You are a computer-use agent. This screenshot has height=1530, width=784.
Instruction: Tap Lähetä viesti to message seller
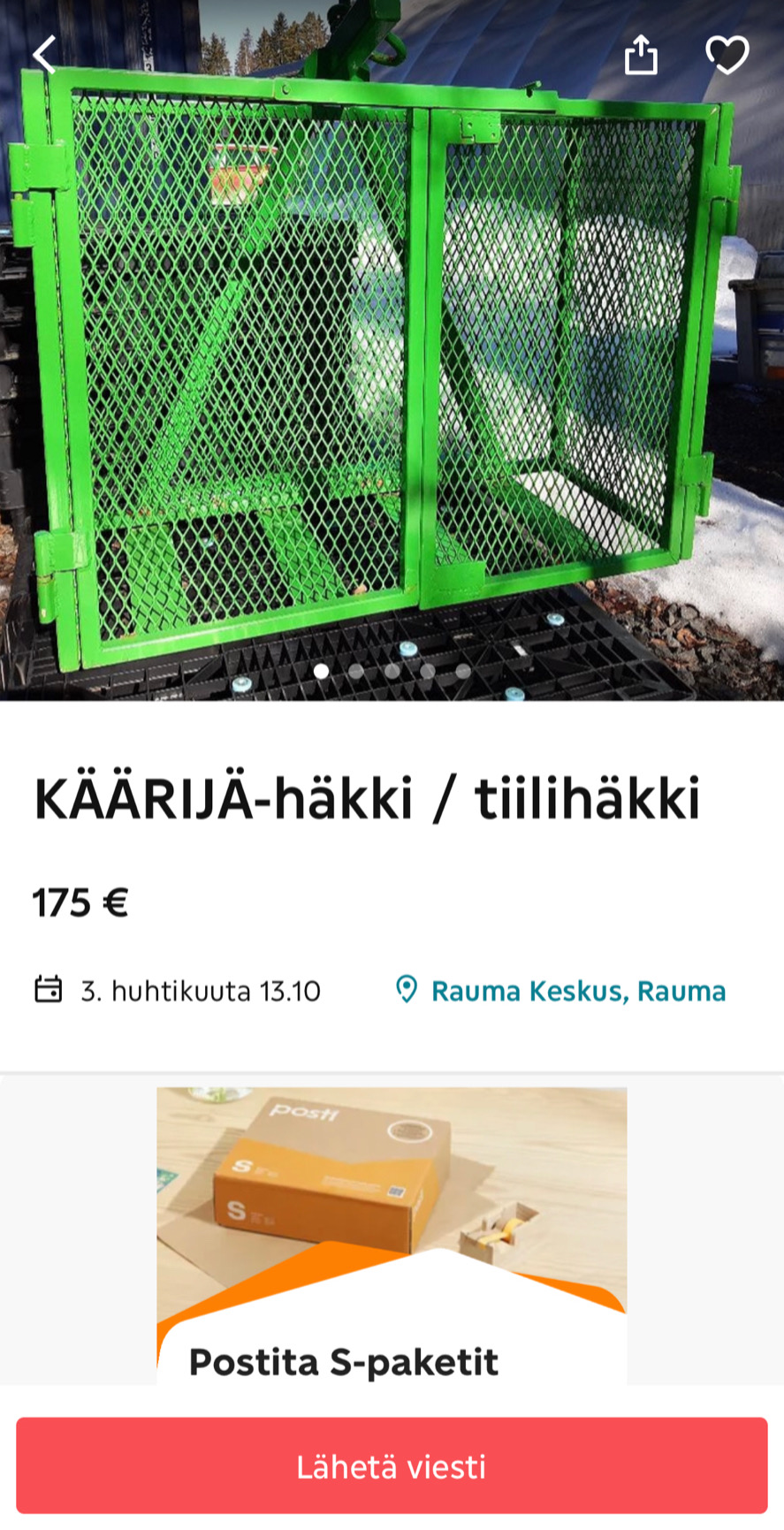click(392, 1466)
